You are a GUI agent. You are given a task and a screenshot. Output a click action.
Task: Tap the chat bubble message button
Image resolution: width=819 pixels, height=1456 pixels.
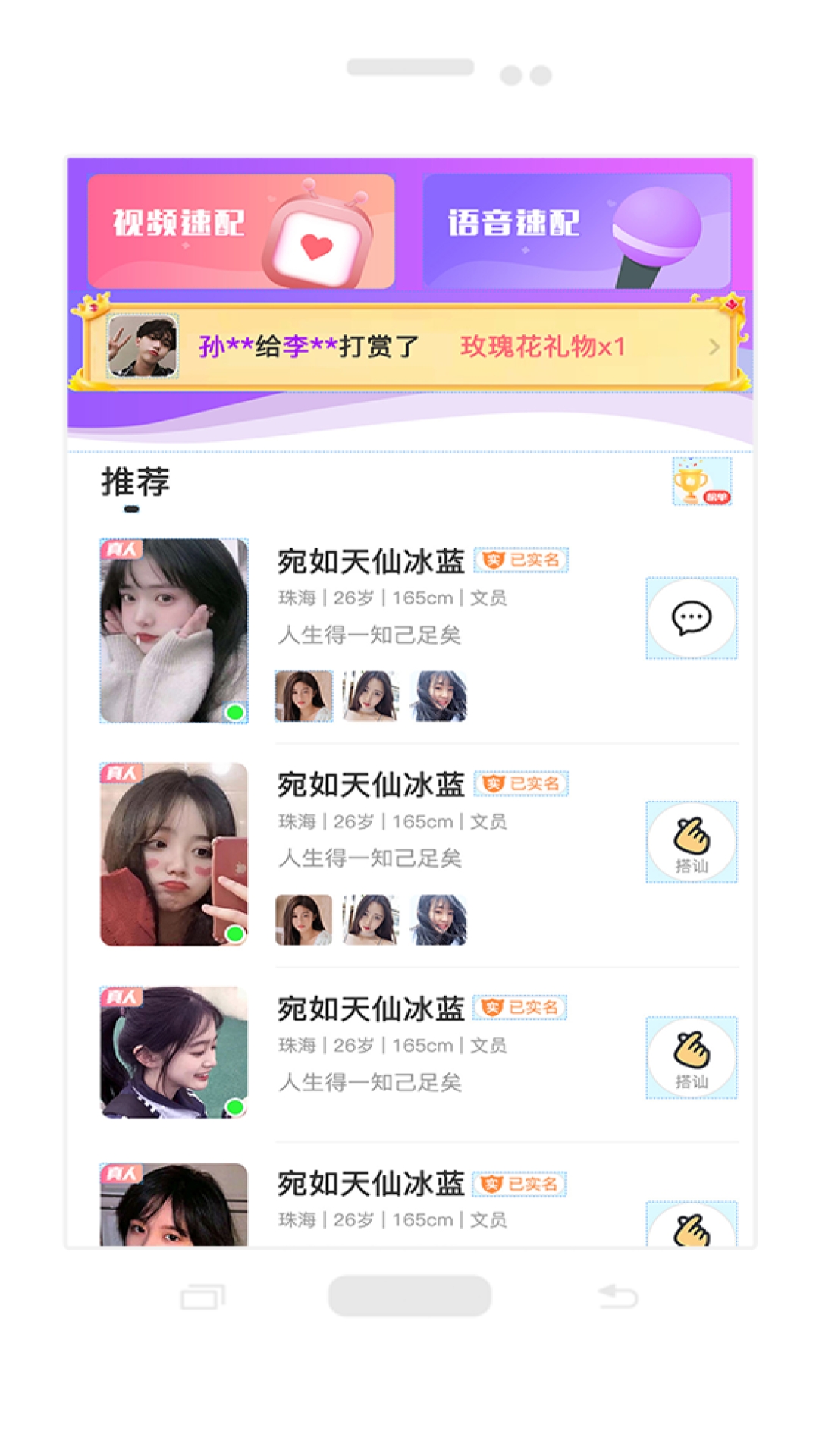pyautogui.click(x=692, y=618)
